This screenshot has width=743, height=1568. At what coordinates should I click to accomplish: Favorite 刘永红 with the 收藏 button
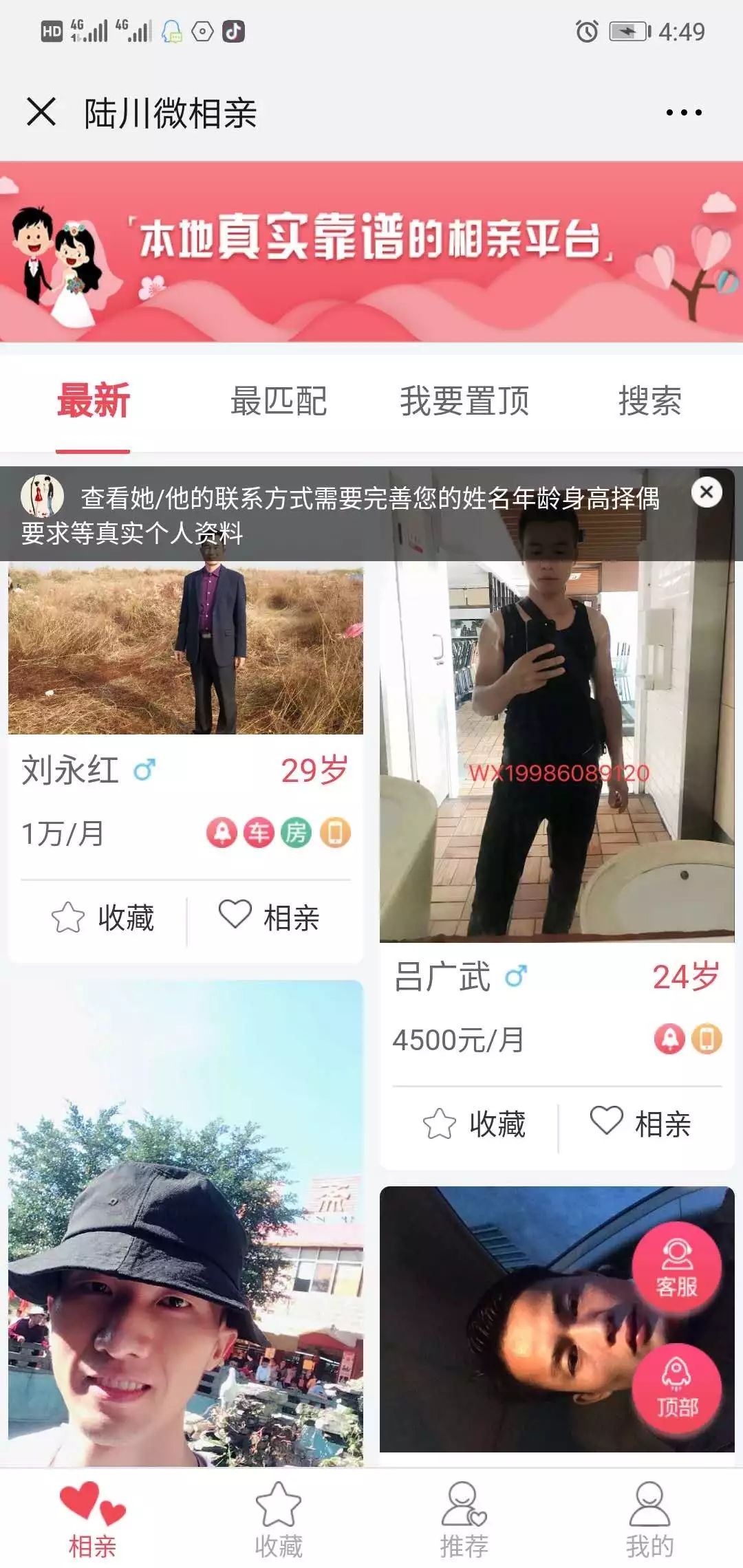(103, 917)
